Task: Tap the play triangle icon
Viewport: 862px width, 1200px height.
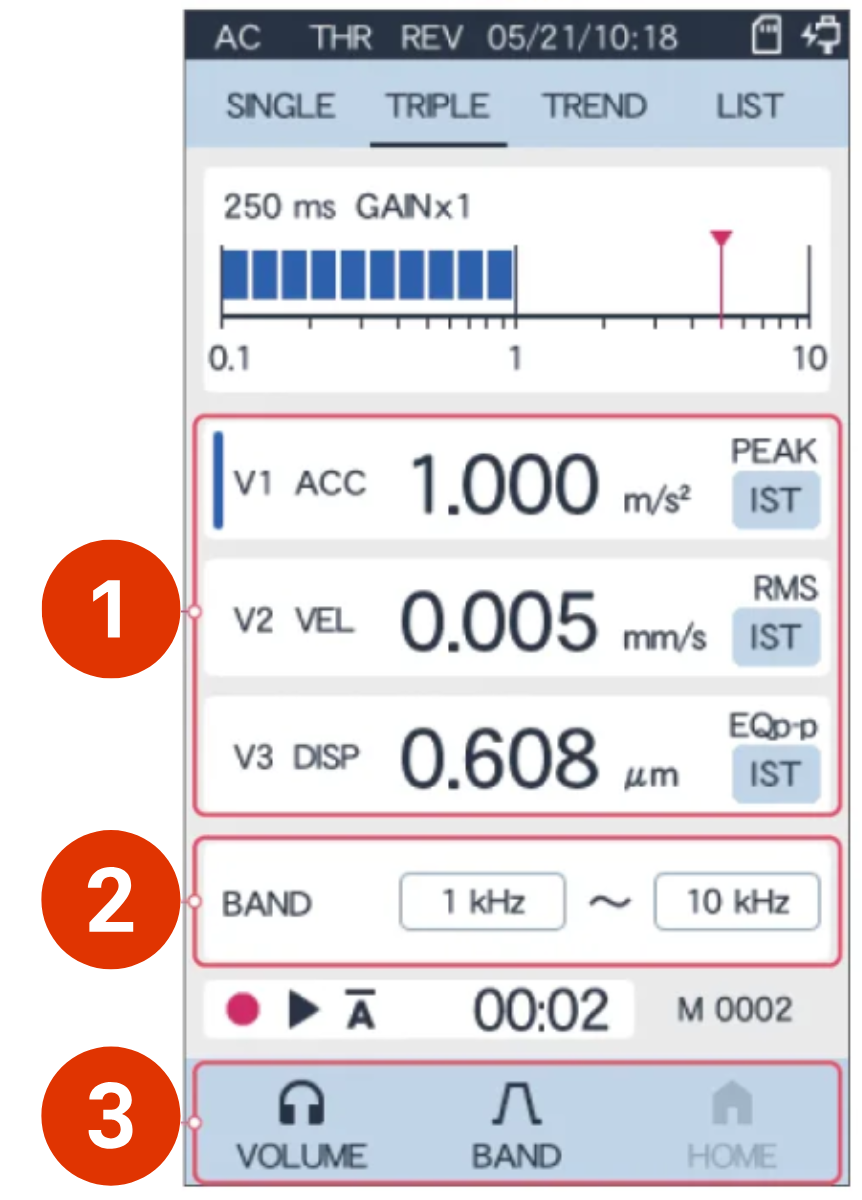Action: [x=304, y=1010]
